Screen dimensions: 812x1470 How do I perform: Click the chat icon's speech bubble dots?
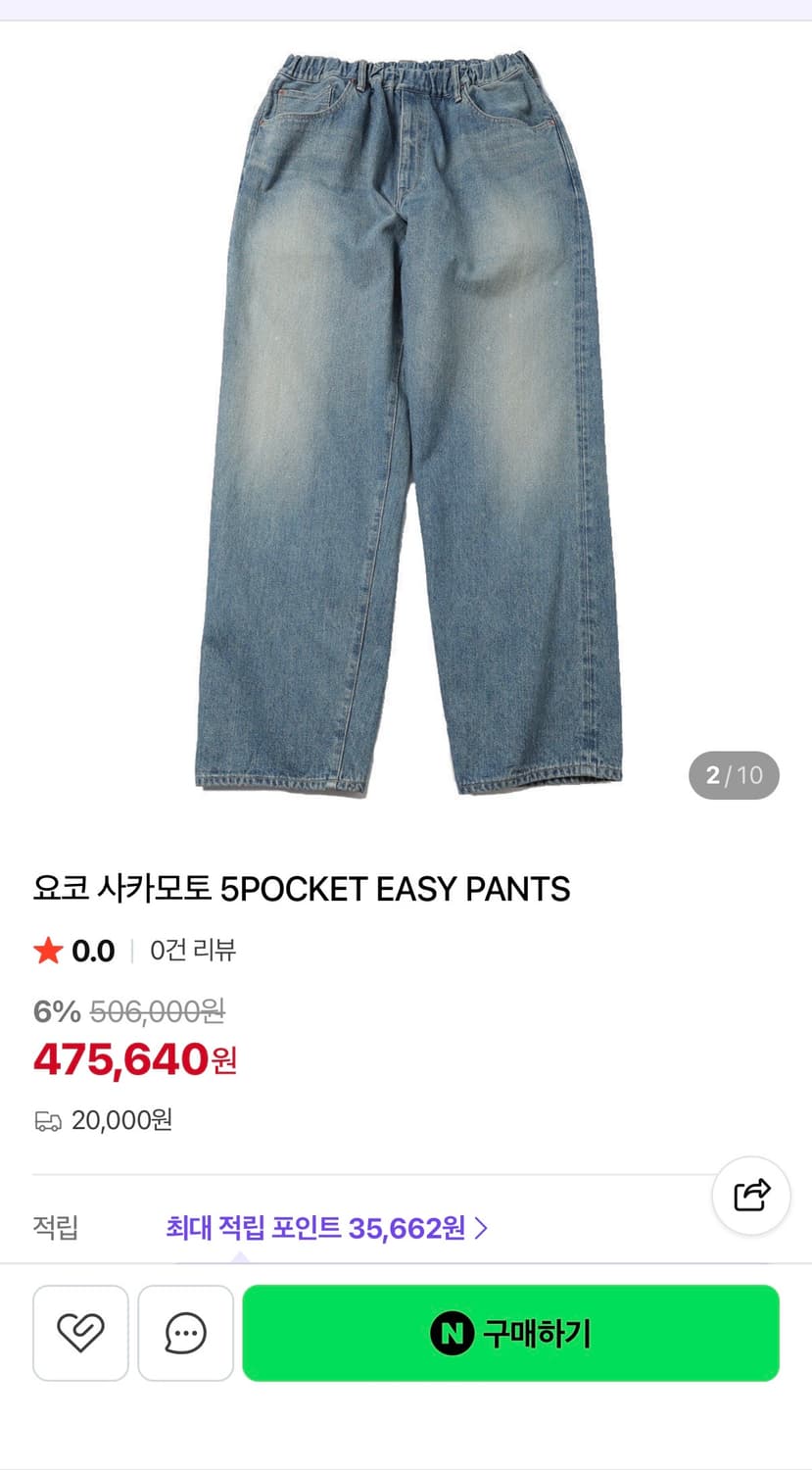[x=184, y=1331]
